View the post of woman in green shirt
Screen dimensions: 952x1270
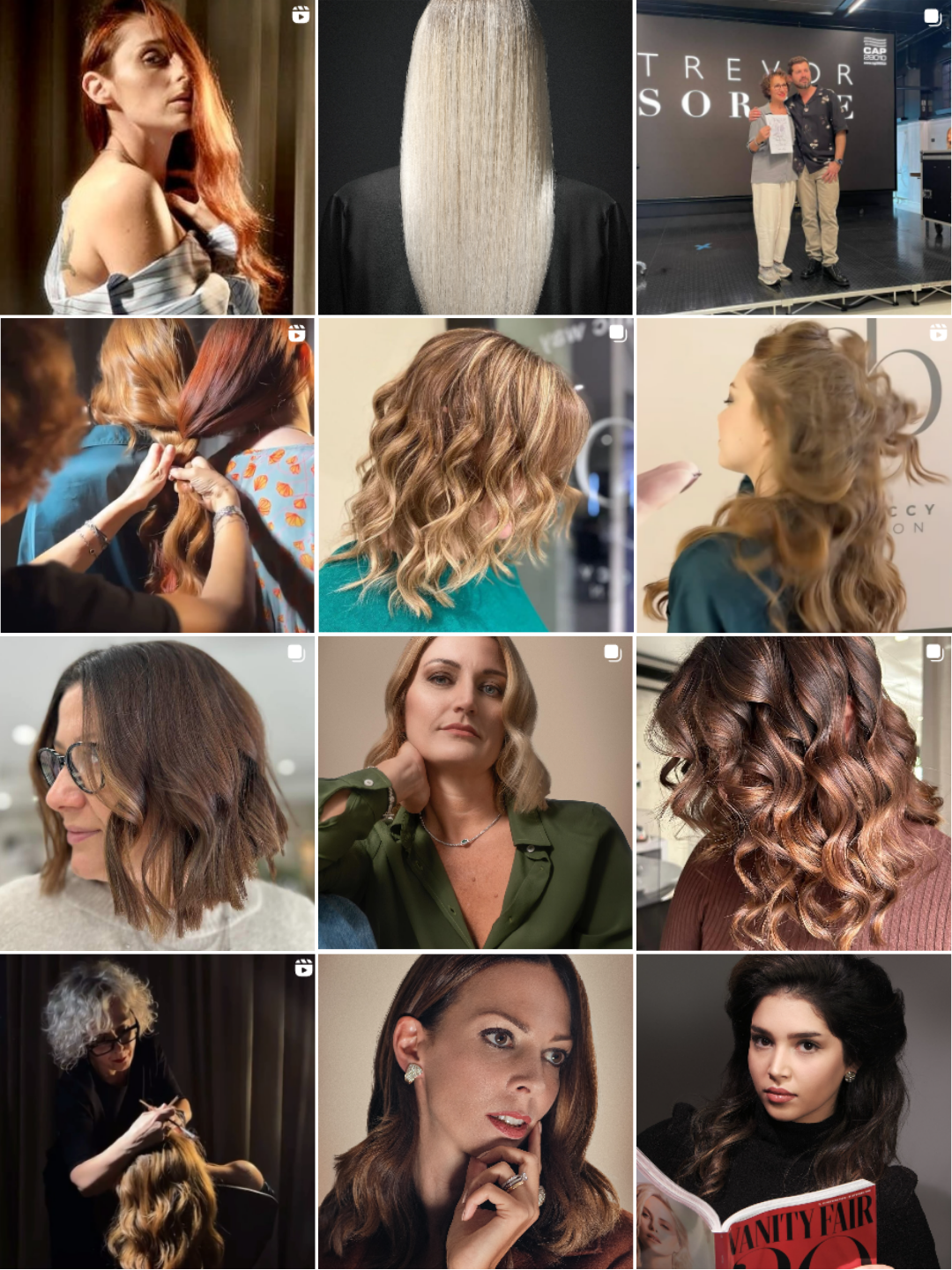click(475, 793)
